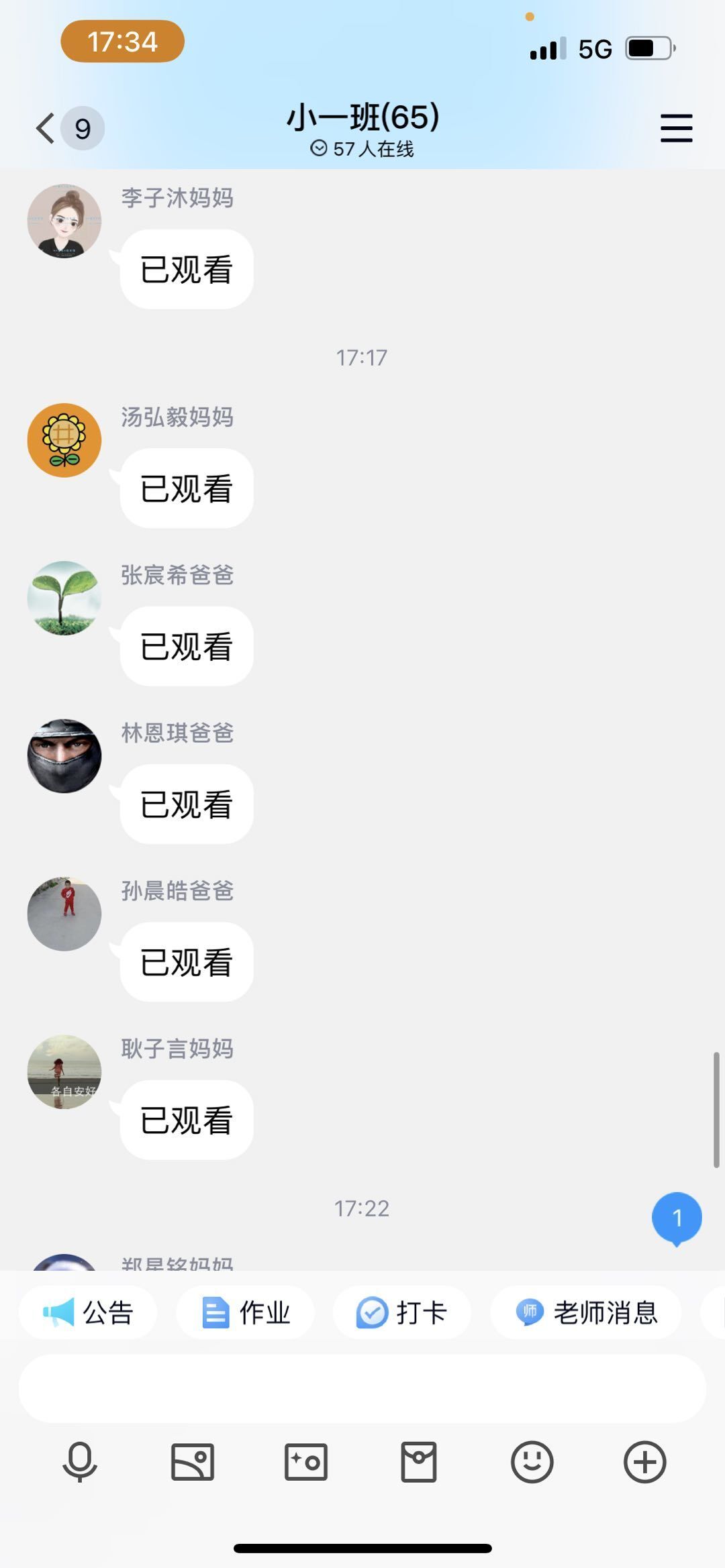Open the 打卡 check-in chip

pyautogui.click(x=401, y=1312)
